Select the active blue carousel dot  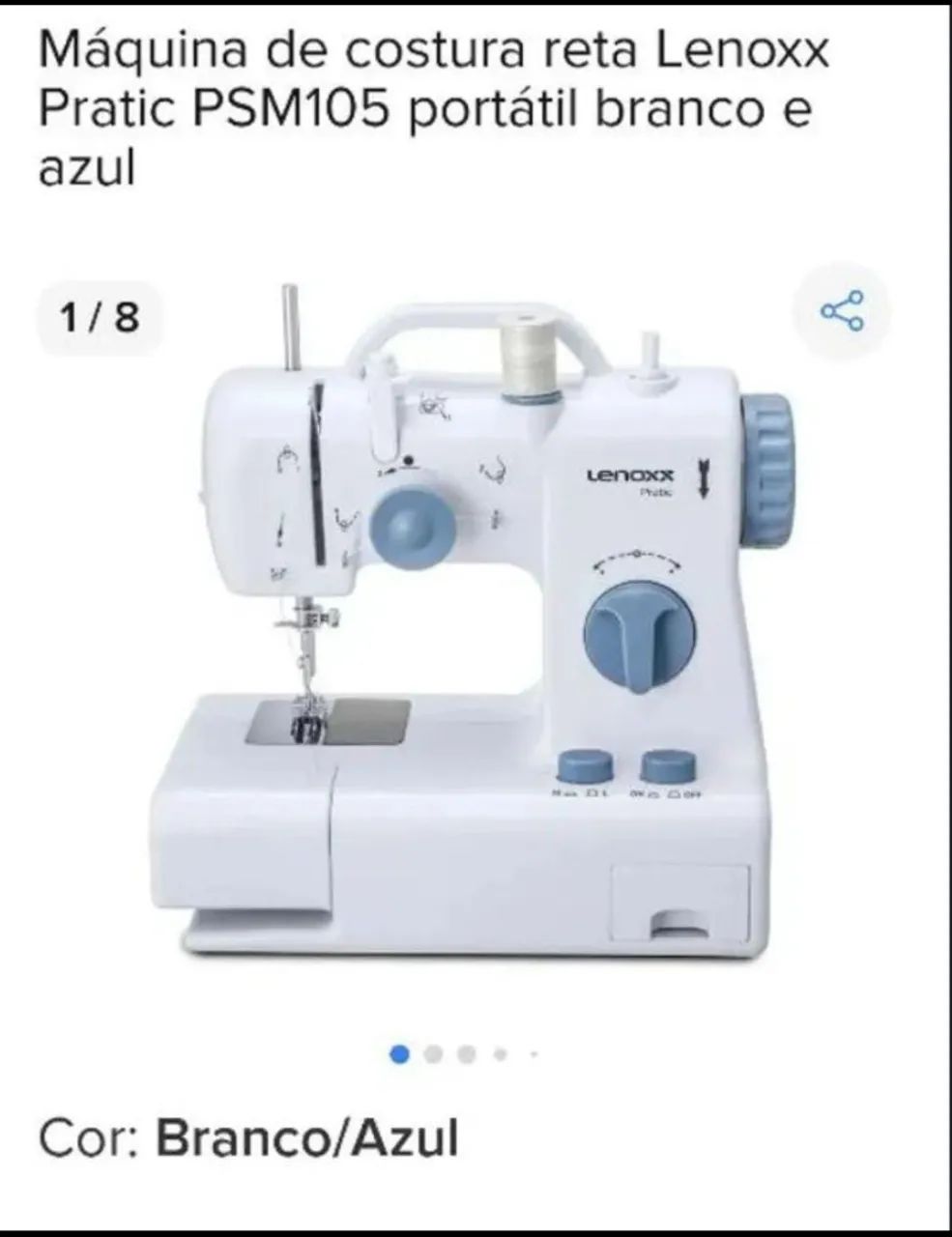coord(398,1053)
